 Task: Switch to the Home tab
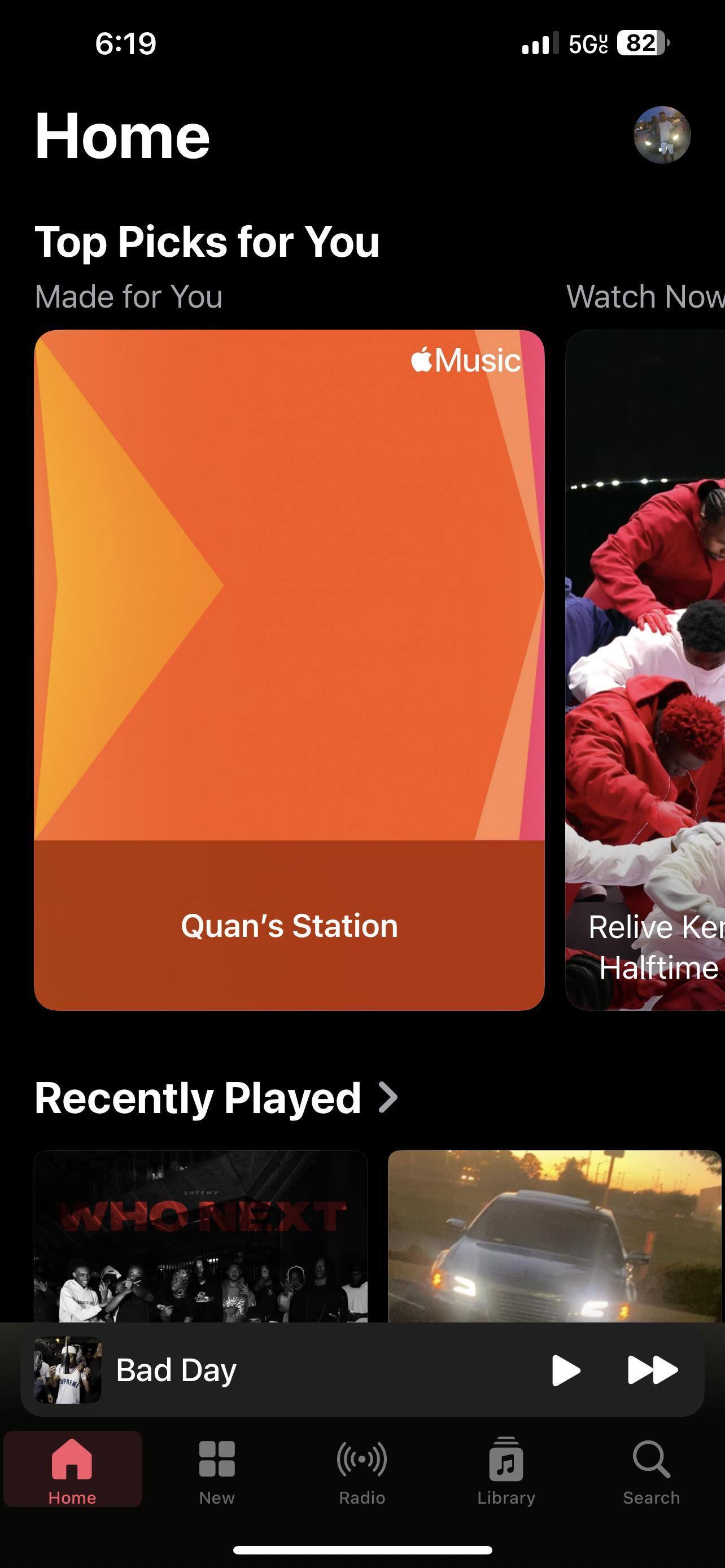(x=72, y=1469)
